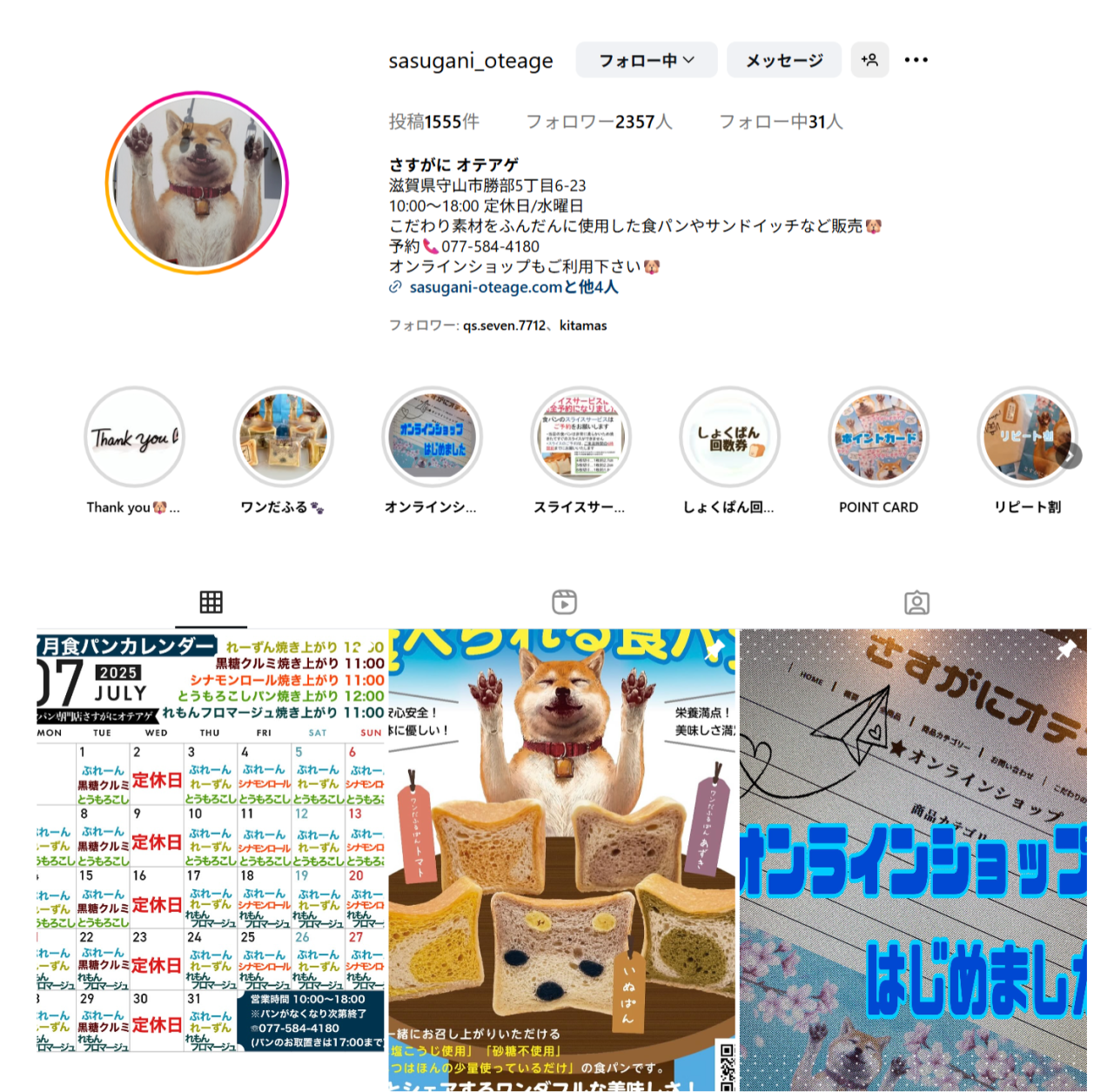This screenshot has height=1092, width=1114.
Task: Open the Thank you story highlight
Action: (x=134, y=438)
